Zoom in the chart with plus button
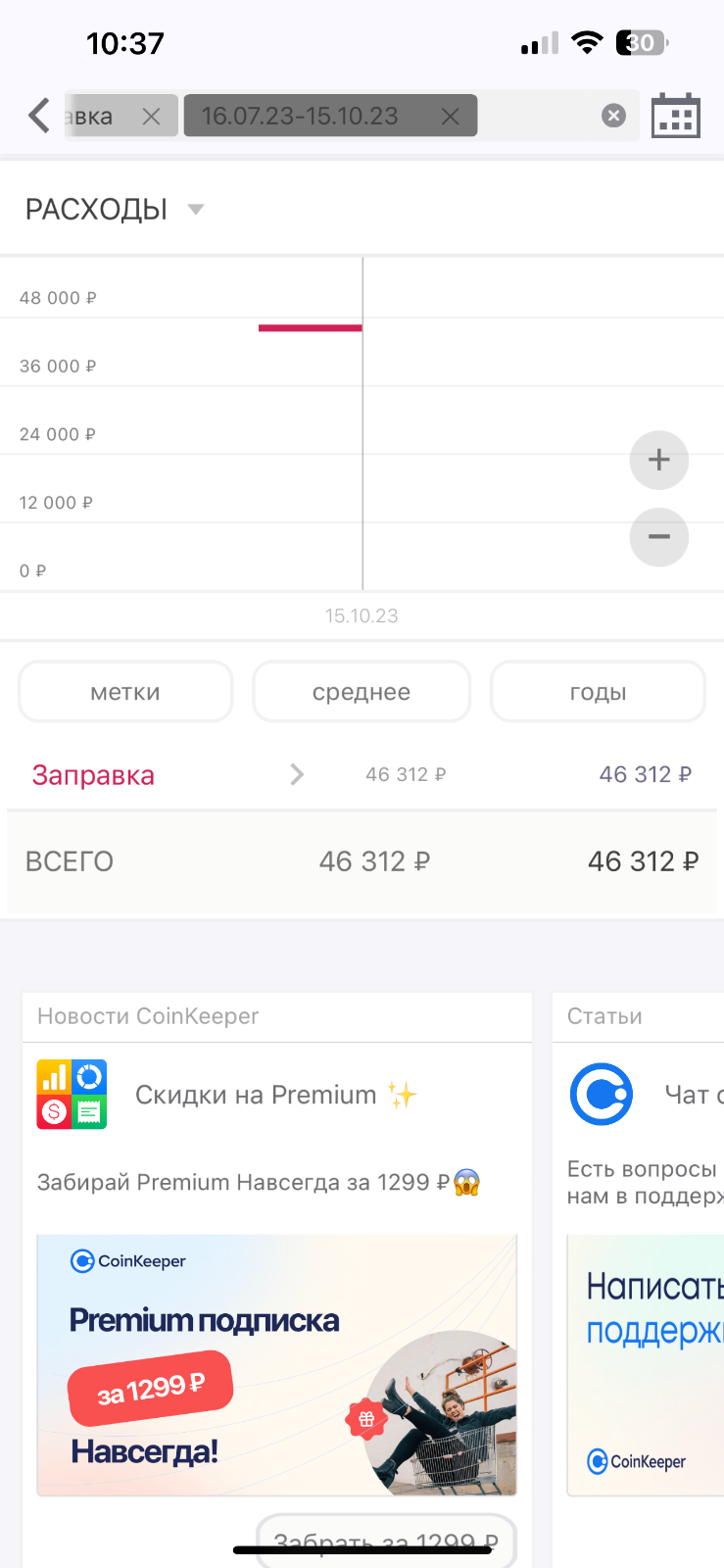The image size is (724, 1568). 659,460
